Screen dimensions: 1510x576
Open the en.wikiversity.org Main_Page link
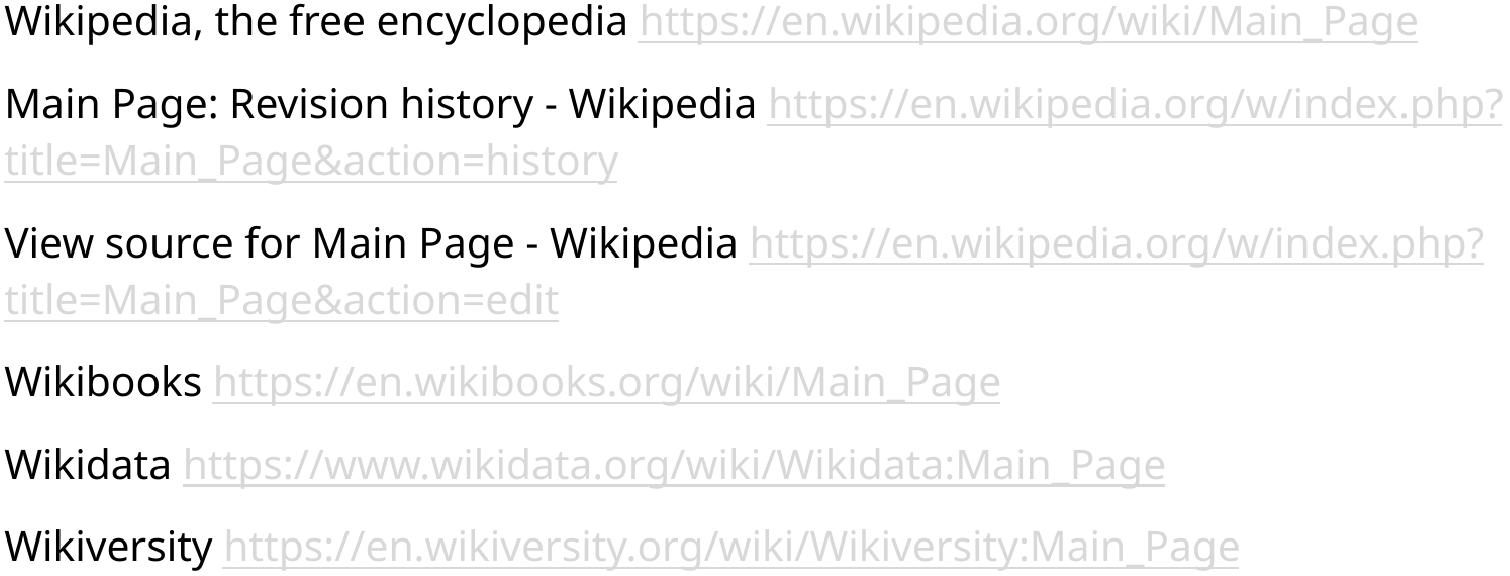click(730, 548)
